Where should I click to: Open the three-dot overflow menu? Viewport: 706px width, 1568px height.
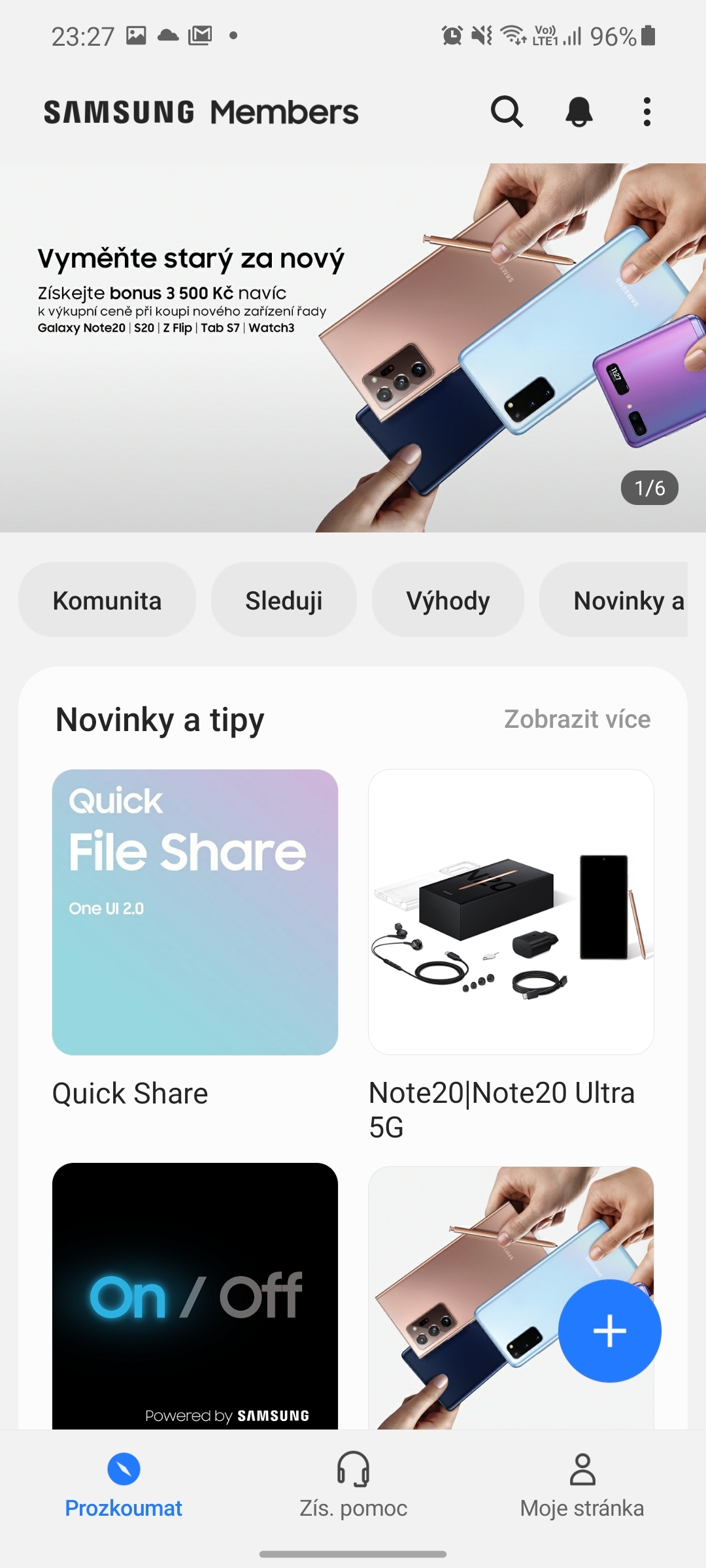coord(647,112)
